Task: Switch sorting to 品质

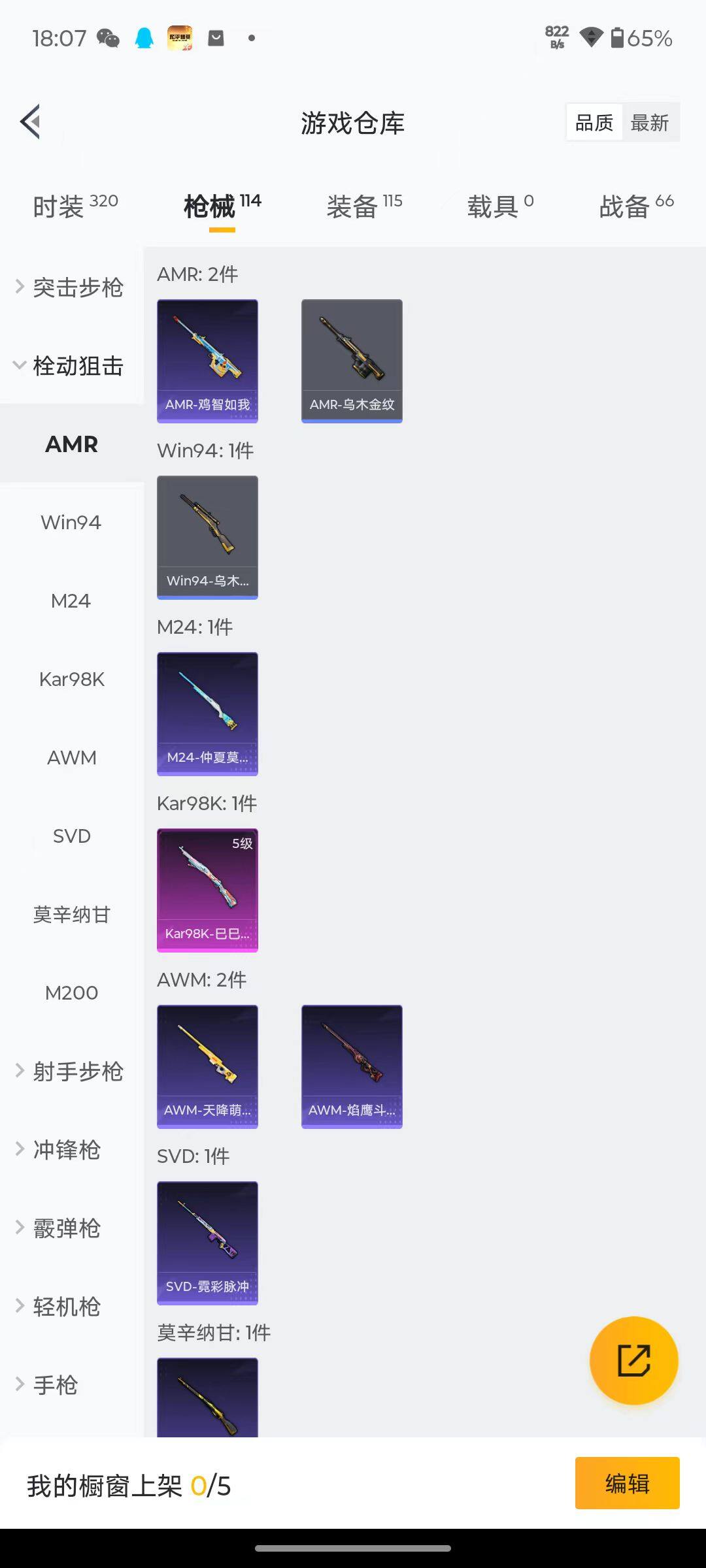Action: click(x=592, y=122)
